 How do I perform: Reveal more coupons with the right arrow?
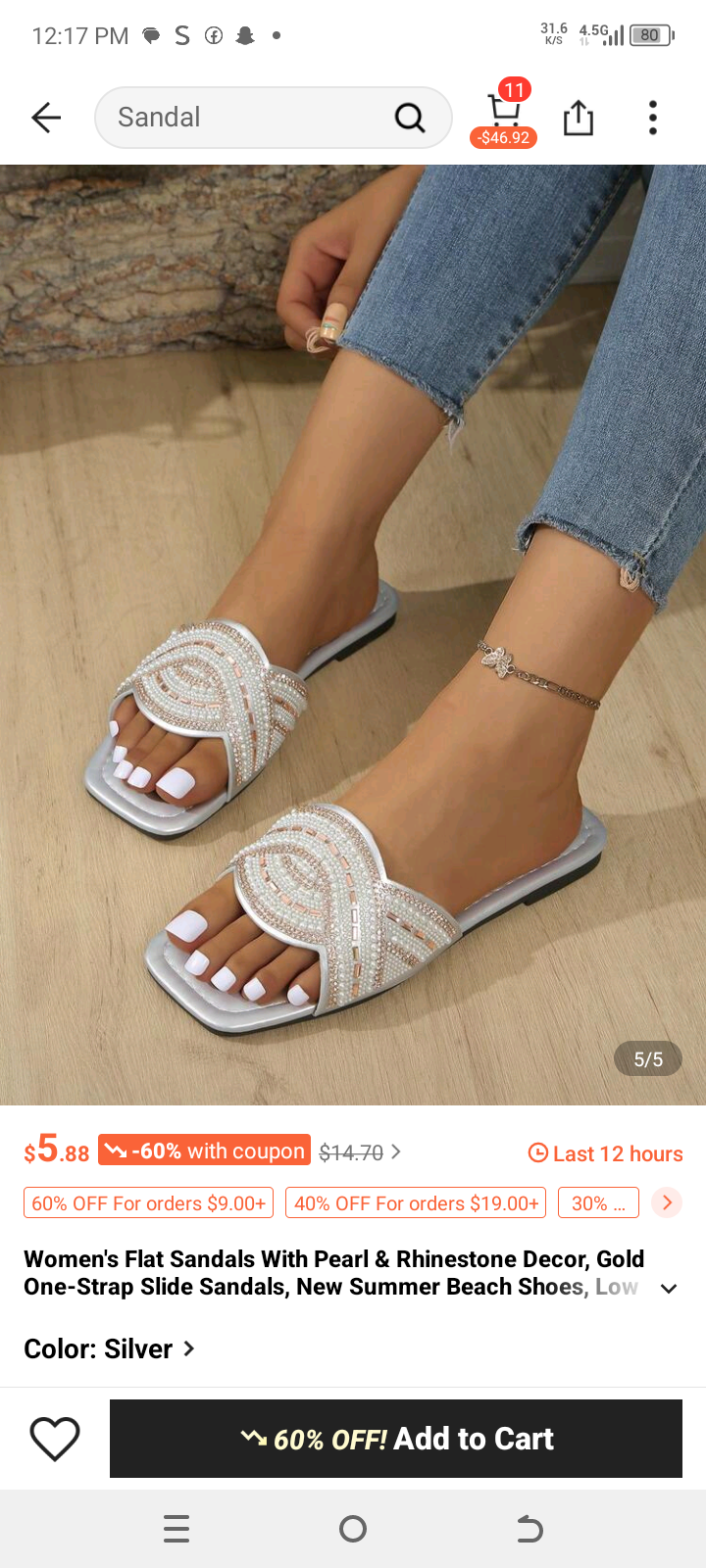[667, 1202]
